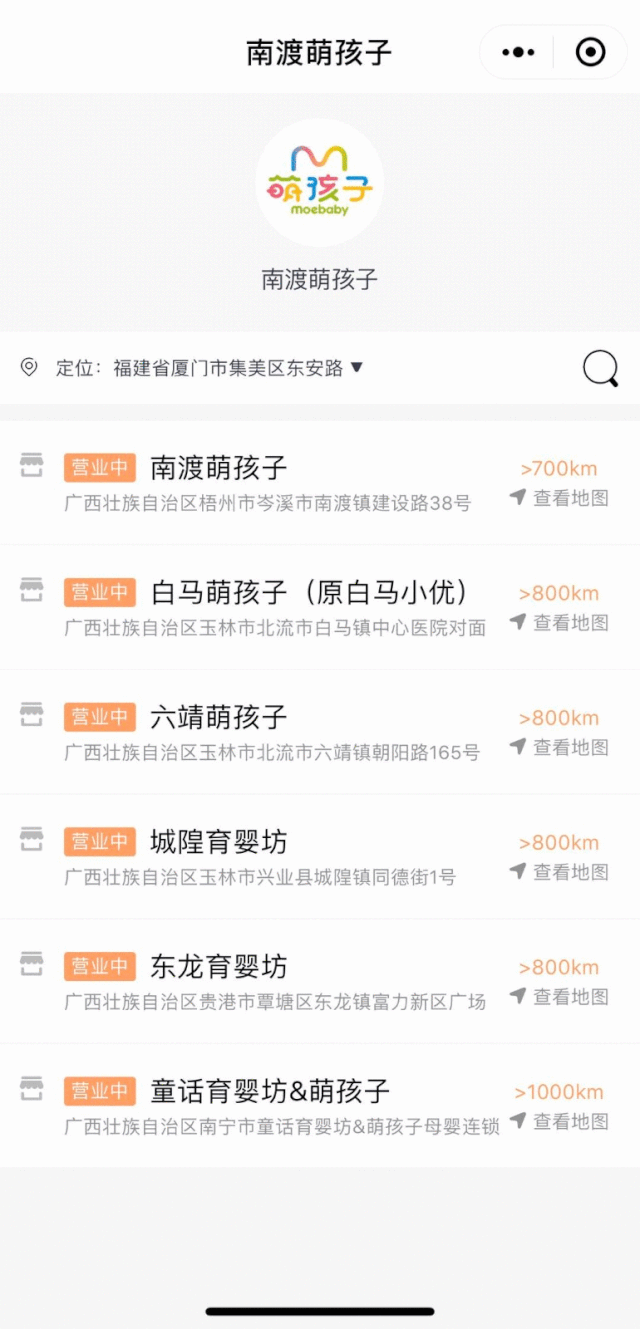640x1329 pixels.
Task: Open the 南渡萌孩子 store in the list
Action: (219, 467)
